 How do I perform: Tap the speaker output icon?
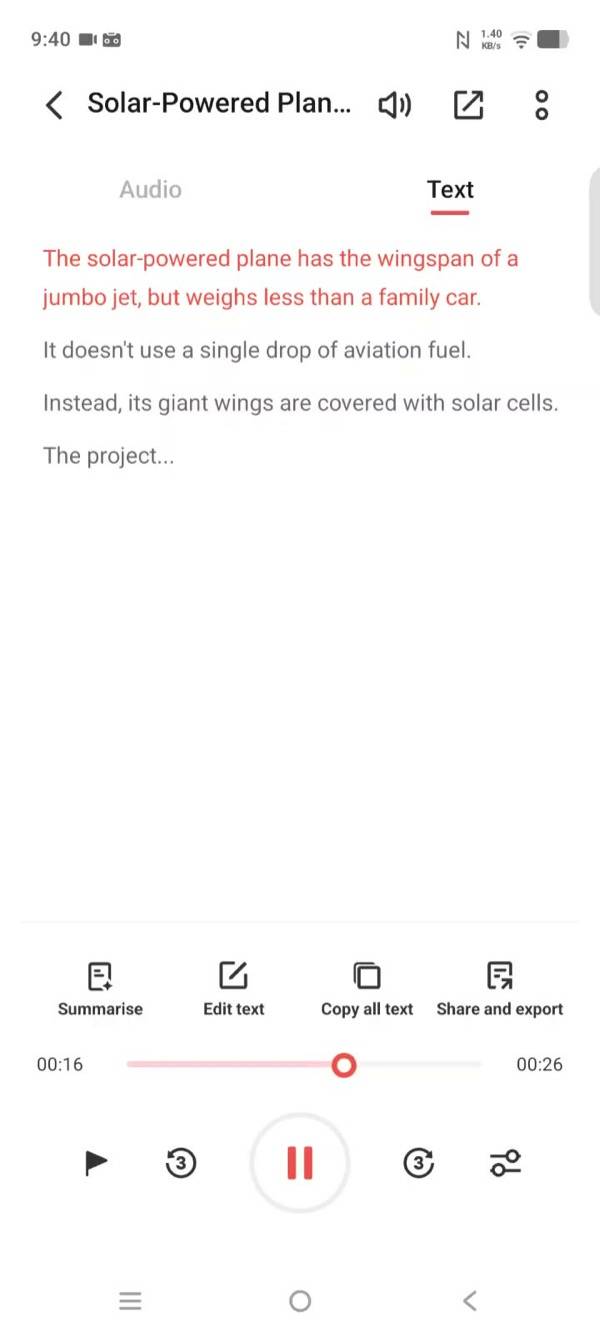395,104
